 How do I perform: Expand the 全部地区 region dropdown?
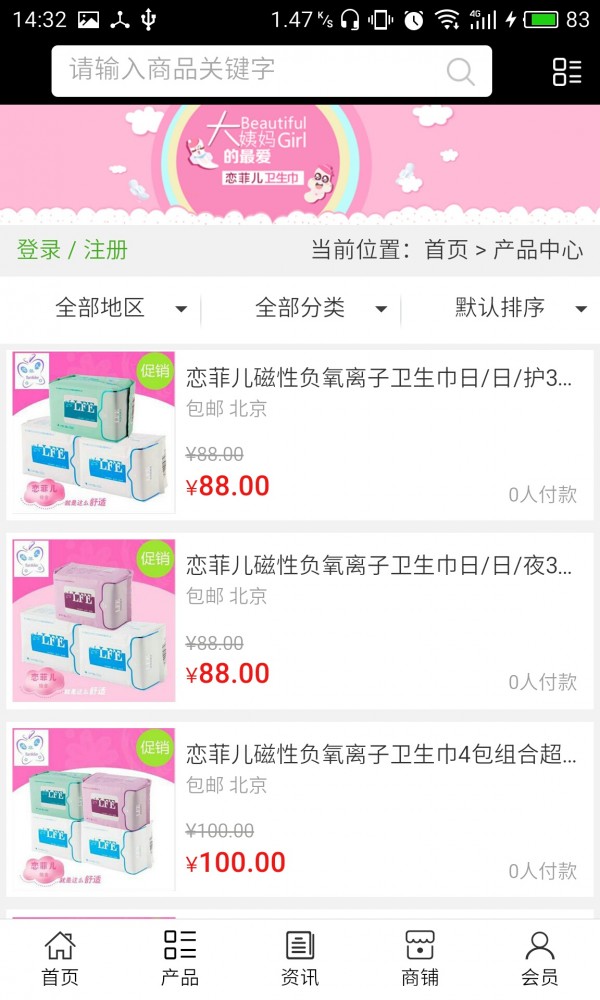click(120, 308)
